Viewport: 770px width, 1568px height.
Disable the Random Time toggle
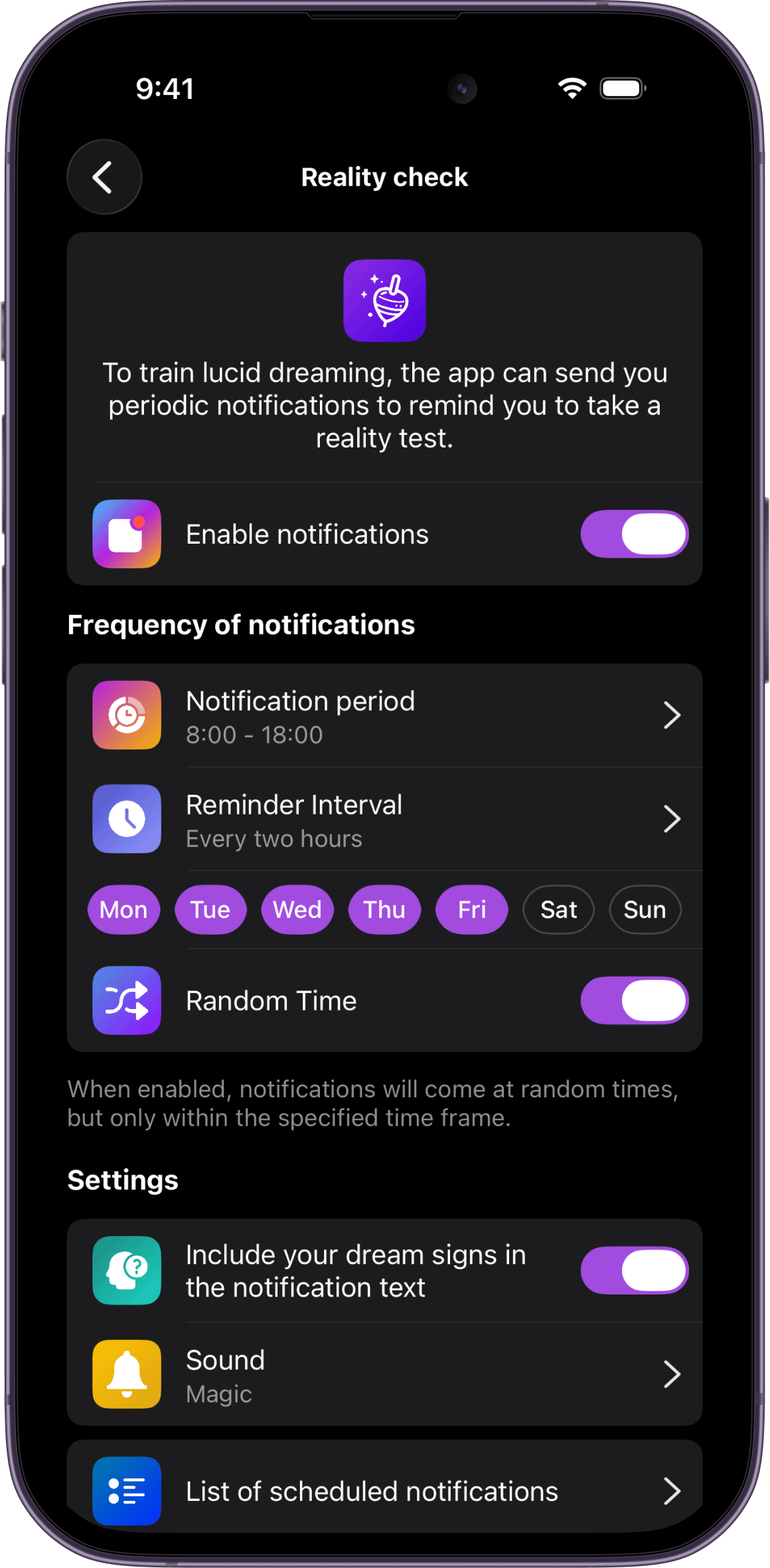point(634,1000)
